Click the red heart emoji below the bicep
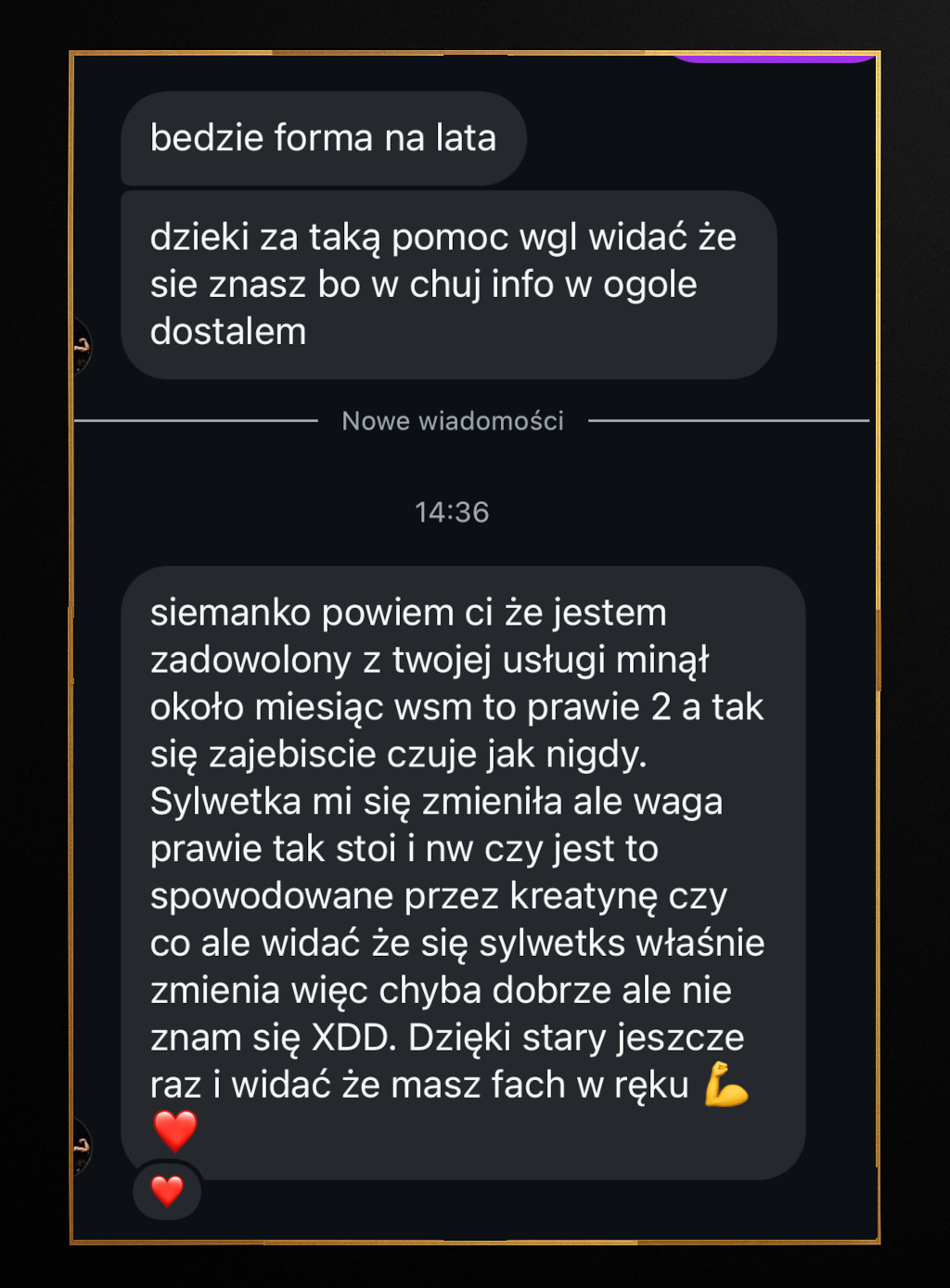Viewport: 950px width, 1288px height. click(174, 1132)
